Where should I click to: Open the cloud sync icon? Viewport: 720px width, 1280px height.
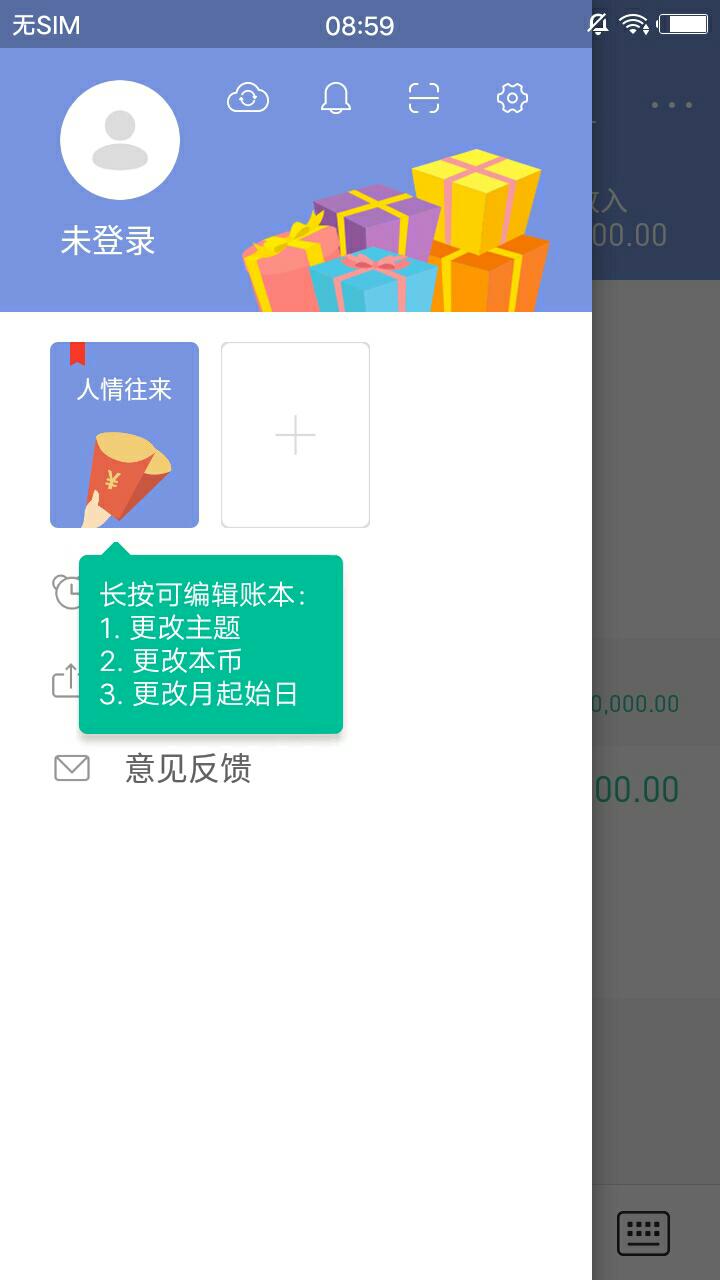(248, 97)
